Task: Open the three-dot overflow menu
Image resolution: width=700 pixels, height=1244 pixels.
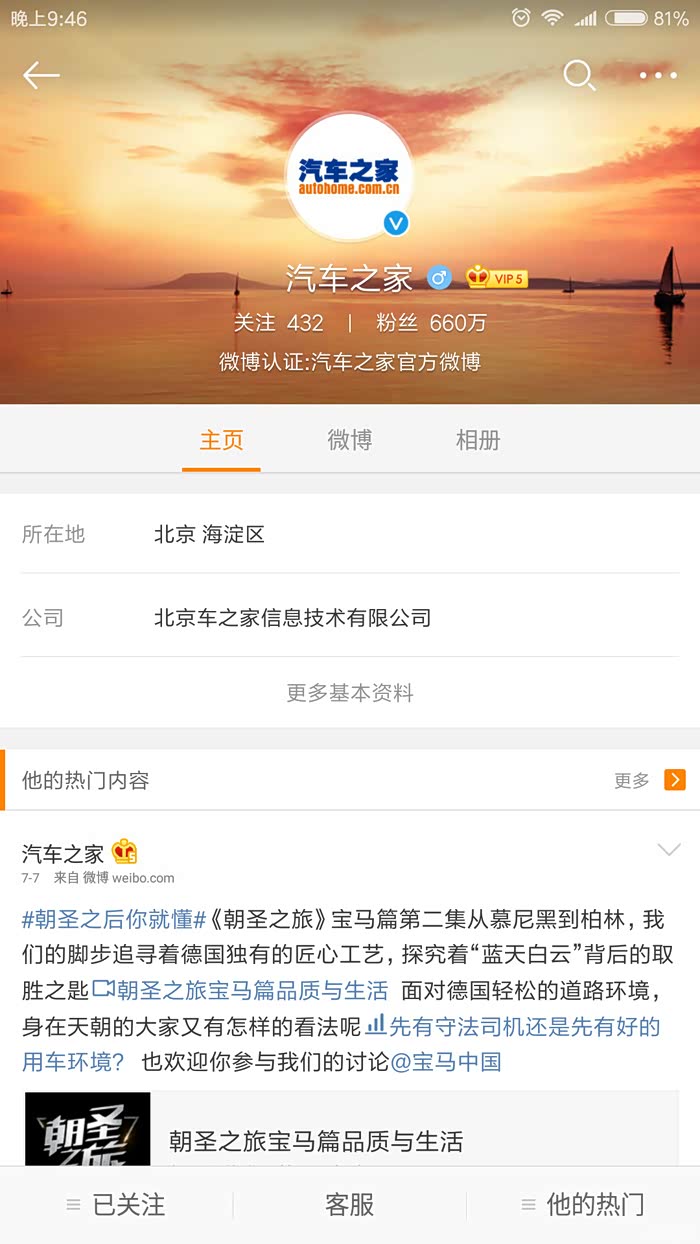Action: (x=657, y=75)
